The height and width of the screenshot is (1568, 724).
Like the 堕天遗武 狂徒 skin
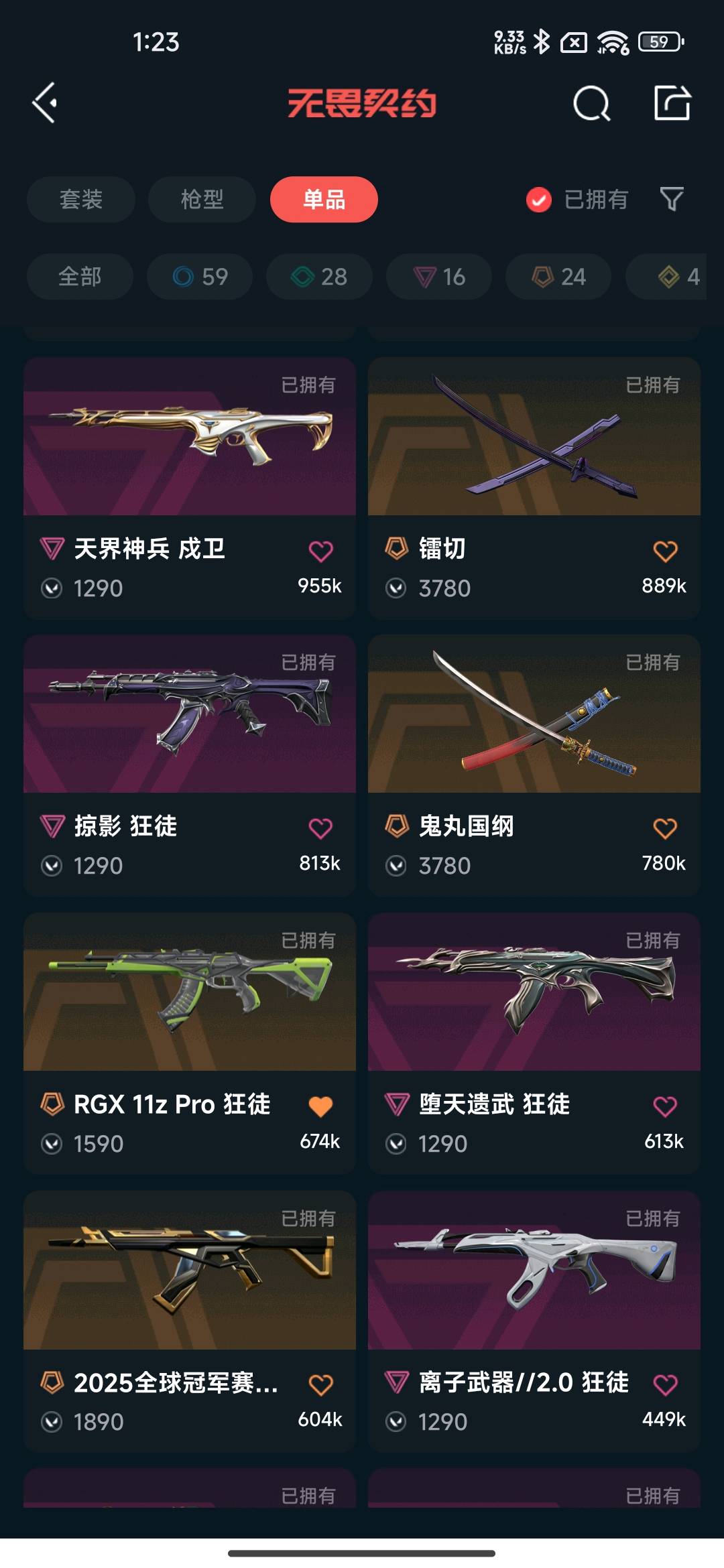tap(665, 1106)
